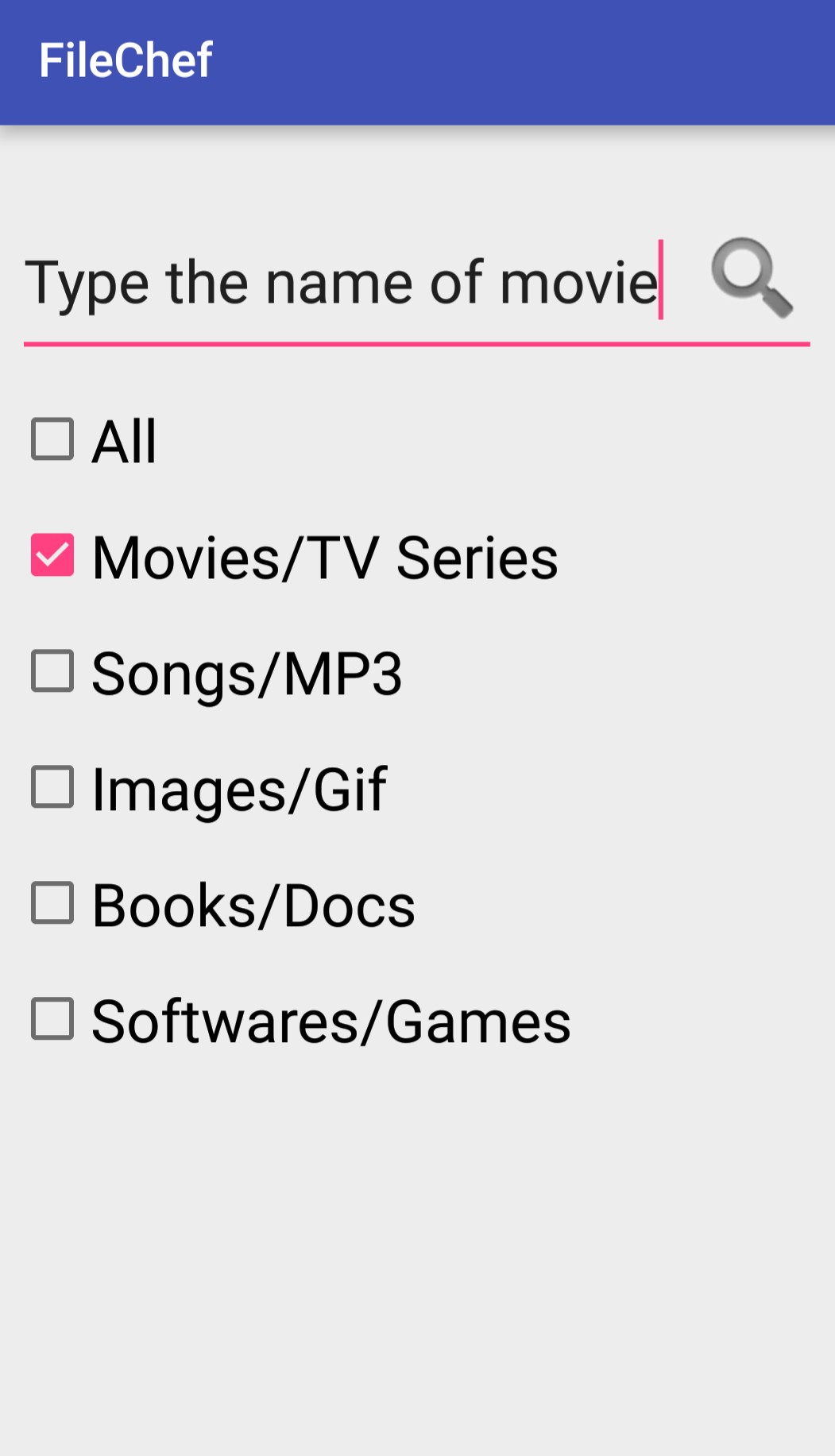The width and height of the screenshot is (835, 1456).
Task: Enable the Images/Gif filter
Action: coord(52,787)
